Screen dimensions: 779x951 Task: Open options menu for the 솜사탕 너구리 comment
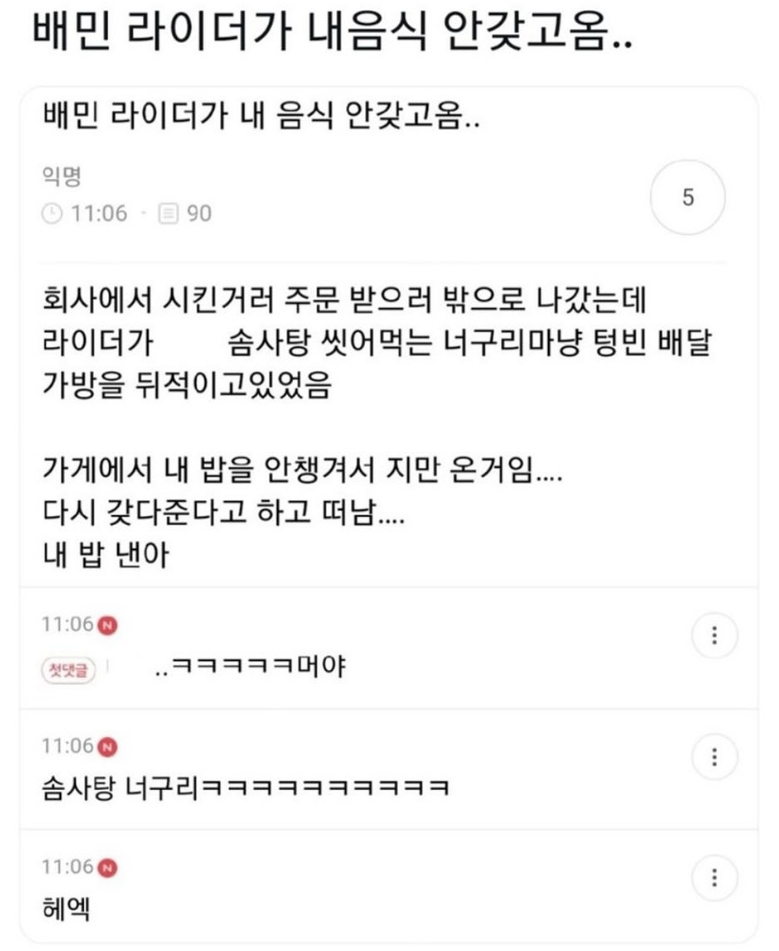[714, 756]
